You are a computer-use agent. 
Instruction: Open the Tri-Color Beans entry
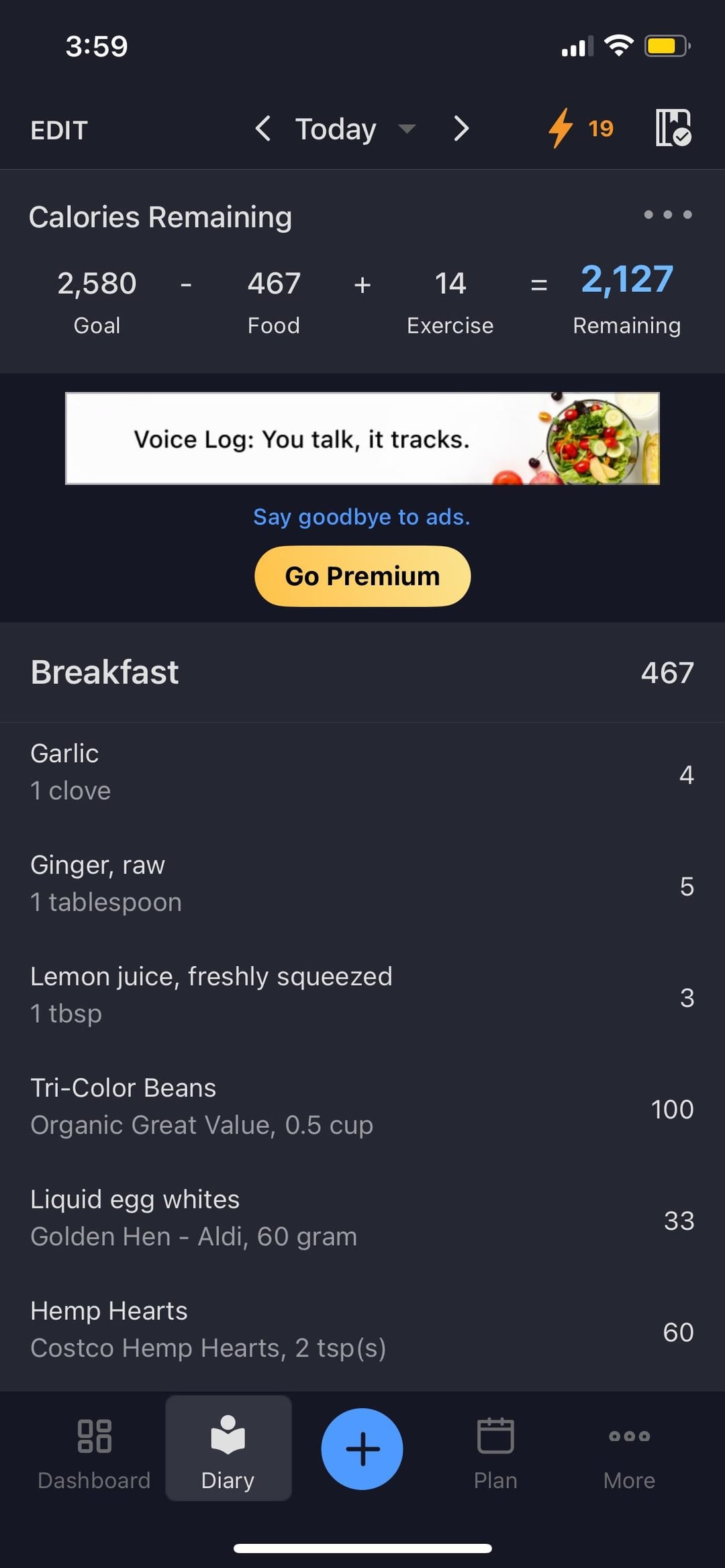click(362, 1106)
